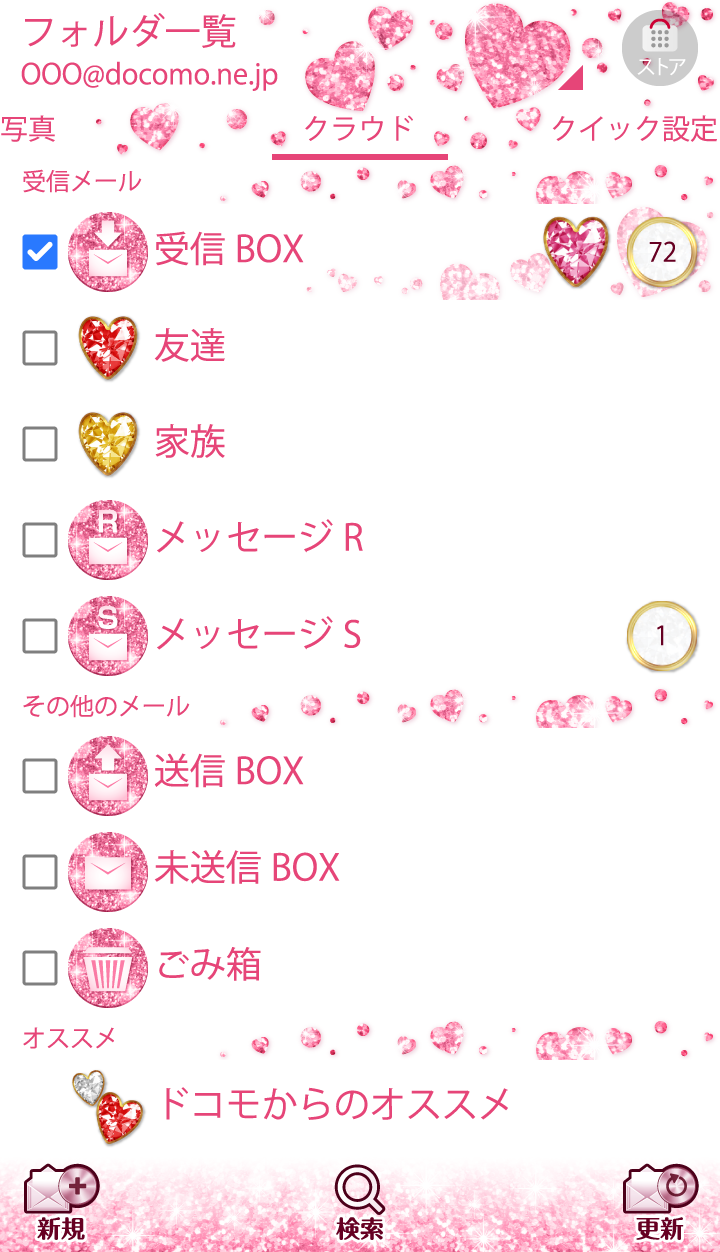Open the 受信BOX folder
This screenshot has width=720, height=1252.
click(229, 250)
